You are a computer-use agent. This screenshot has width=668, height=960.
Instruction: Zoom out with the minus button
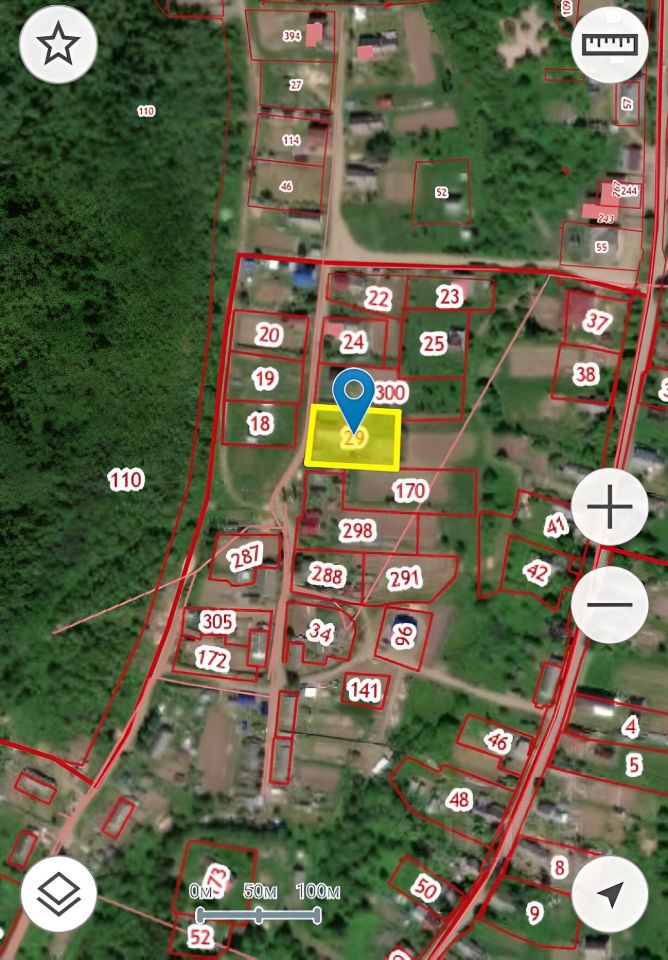(610, 604)
